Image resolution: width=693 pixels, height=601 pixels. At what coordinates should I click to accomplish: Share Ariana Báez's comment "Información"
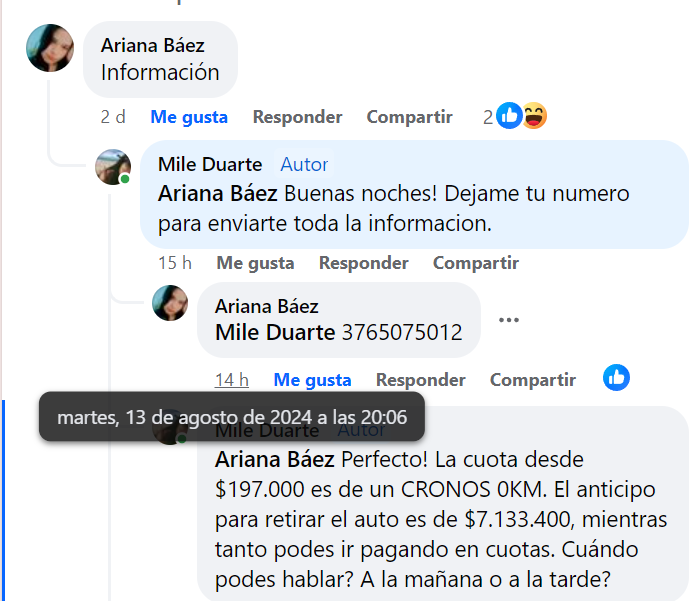click(409, 117)
